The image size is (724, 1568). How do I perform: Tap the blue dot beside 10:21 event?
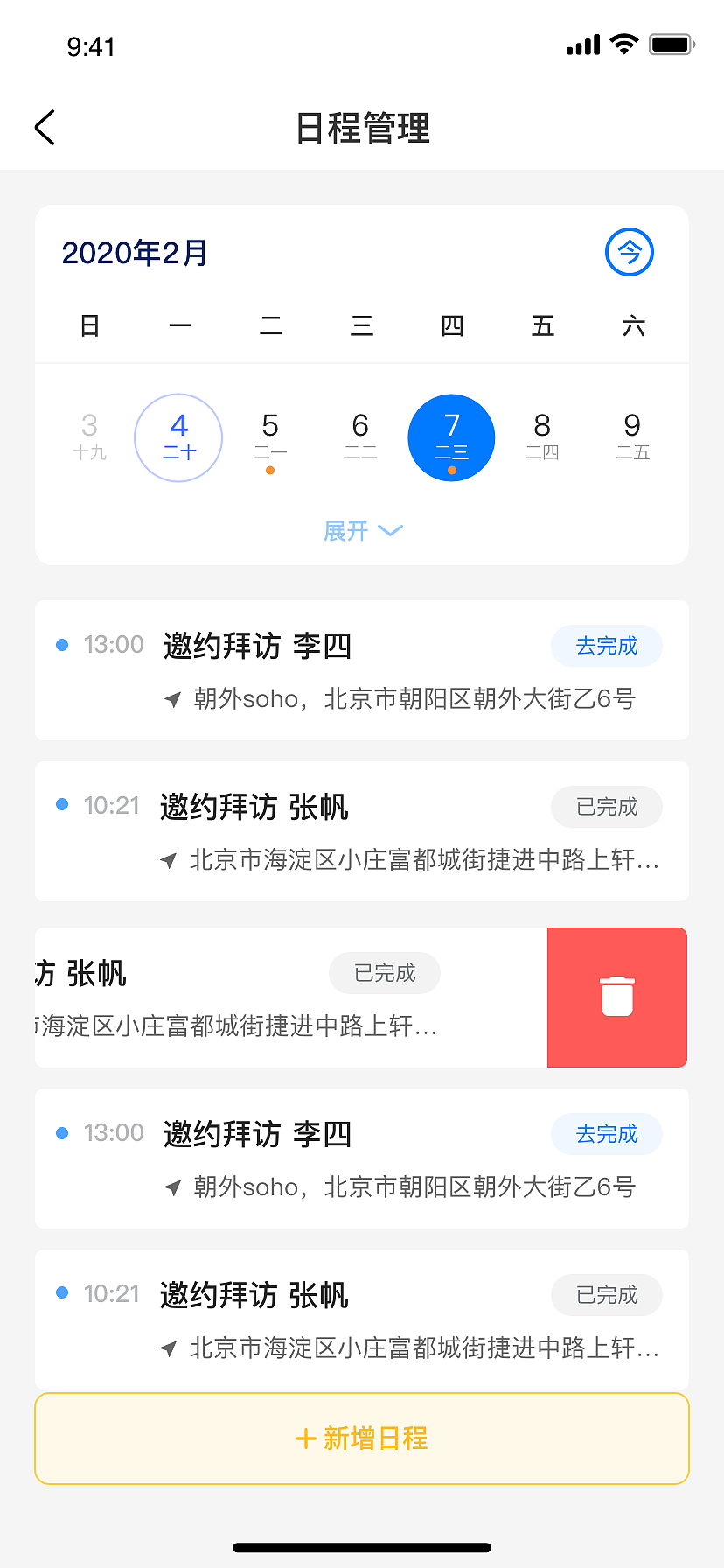62,804
